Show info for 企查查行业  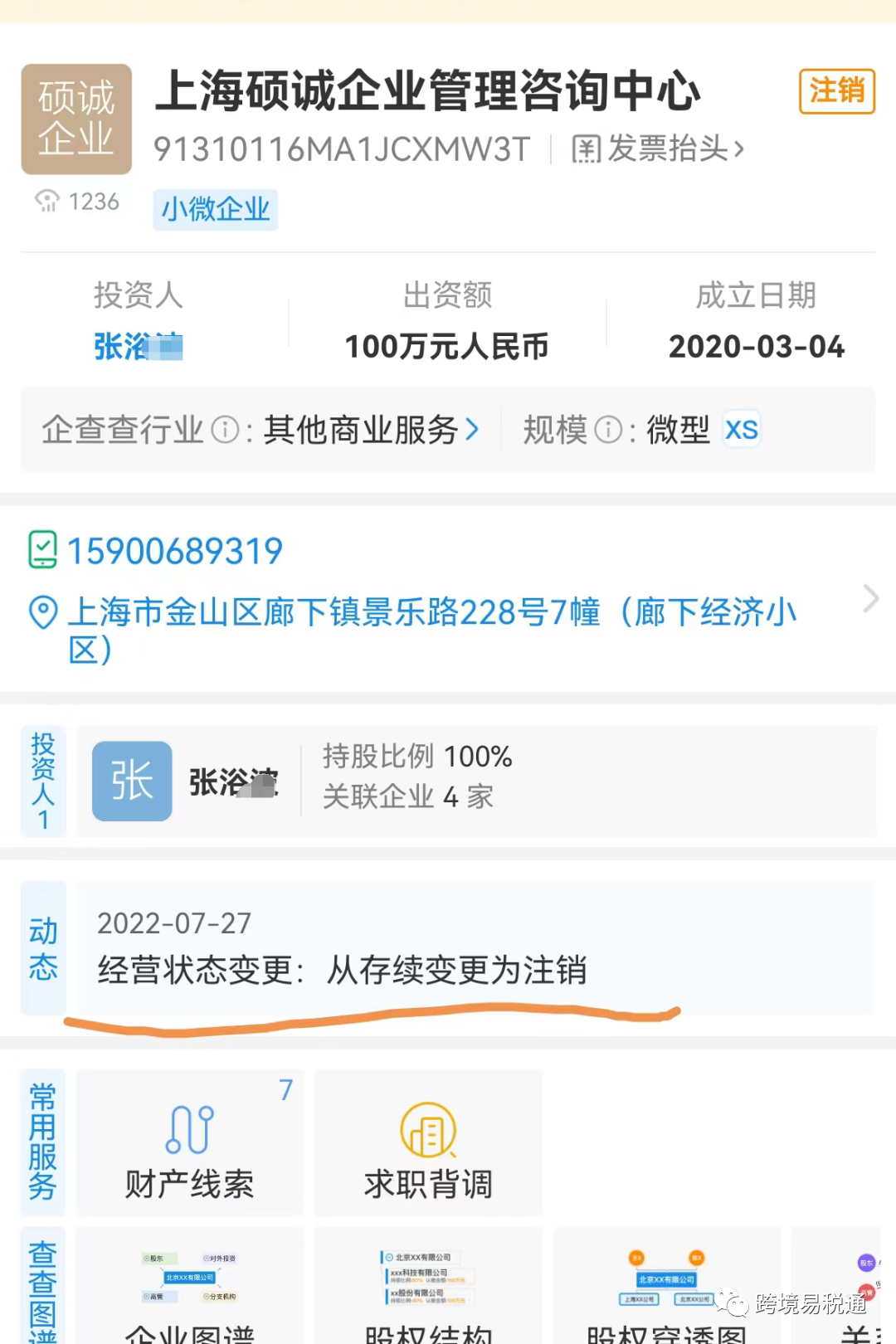(x=225, y=430)
